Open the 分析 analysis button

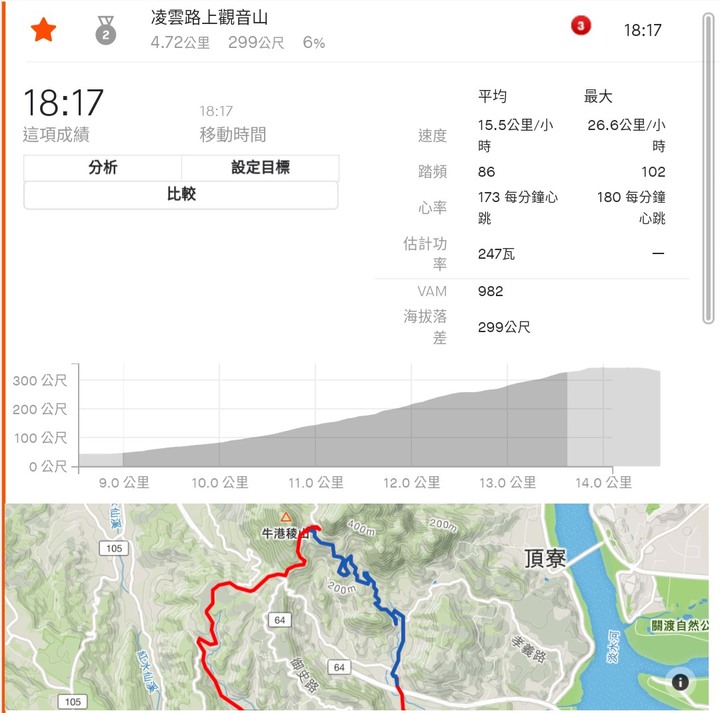click(x=103, y=168)
